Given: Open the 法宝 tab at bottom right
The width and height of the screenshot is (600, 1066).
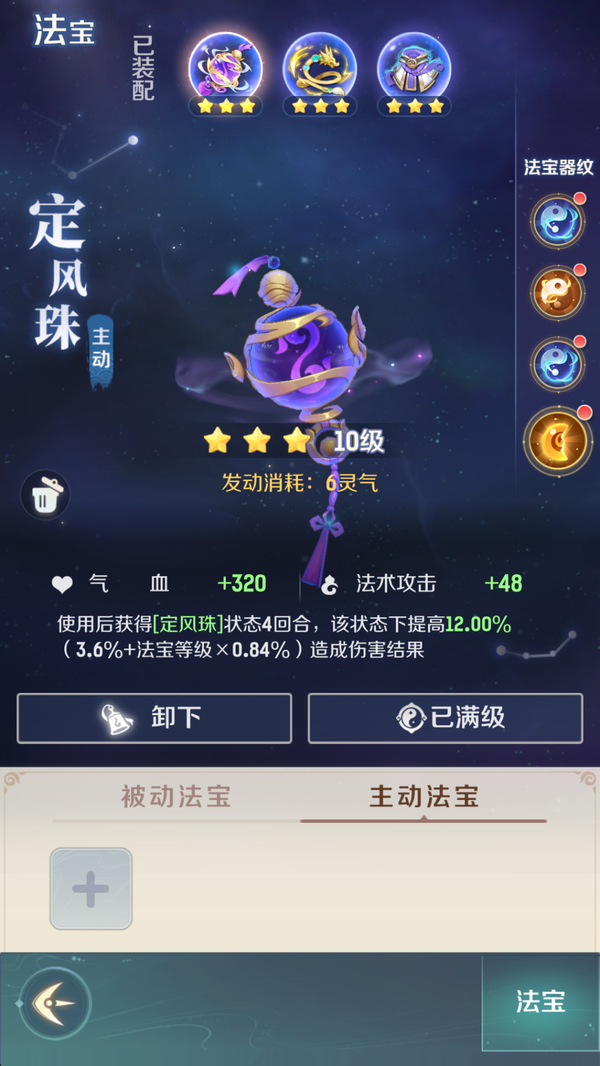Looking at the screenshot, I should (x=541, y=1002).
